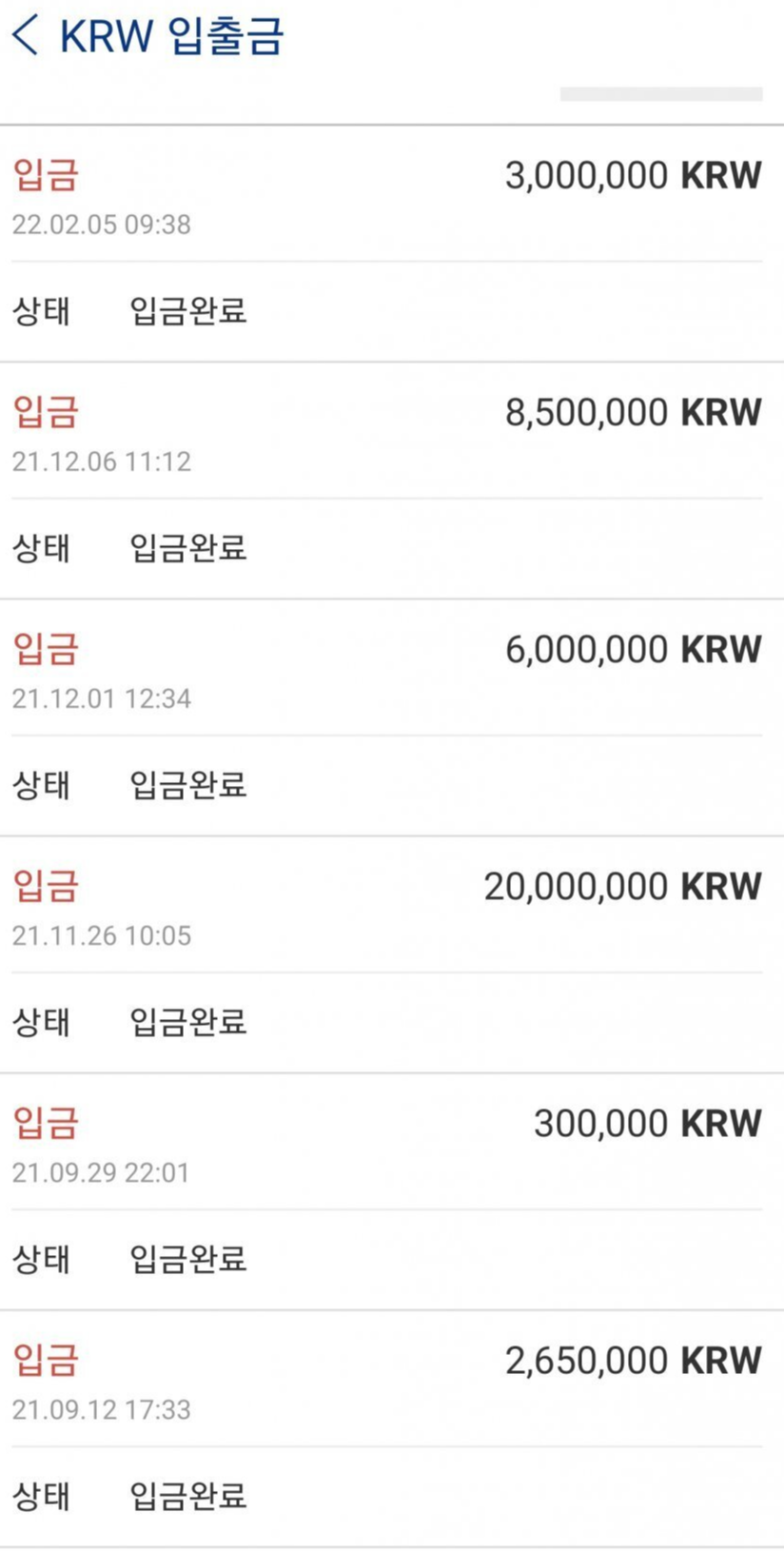Image resolution: width=784 pixels, height=1551 pixels.
Task: Tap the 입금 label on the 300,000 KRW entry
Action: [43, 1123]
